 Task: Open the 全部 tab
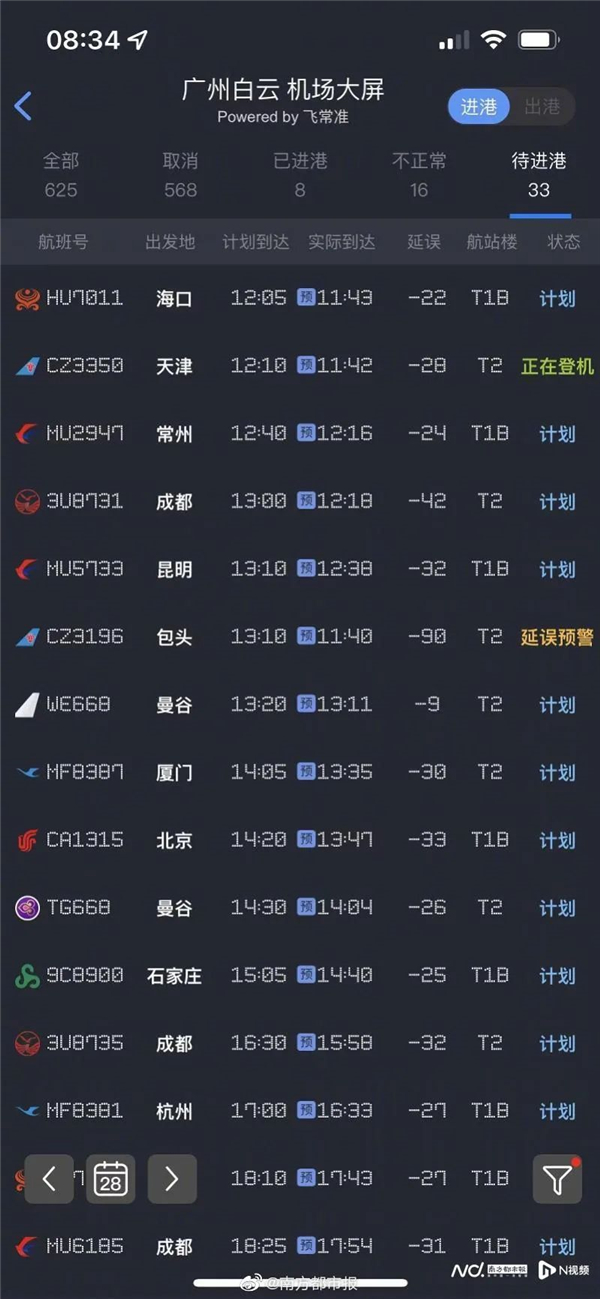60,174
